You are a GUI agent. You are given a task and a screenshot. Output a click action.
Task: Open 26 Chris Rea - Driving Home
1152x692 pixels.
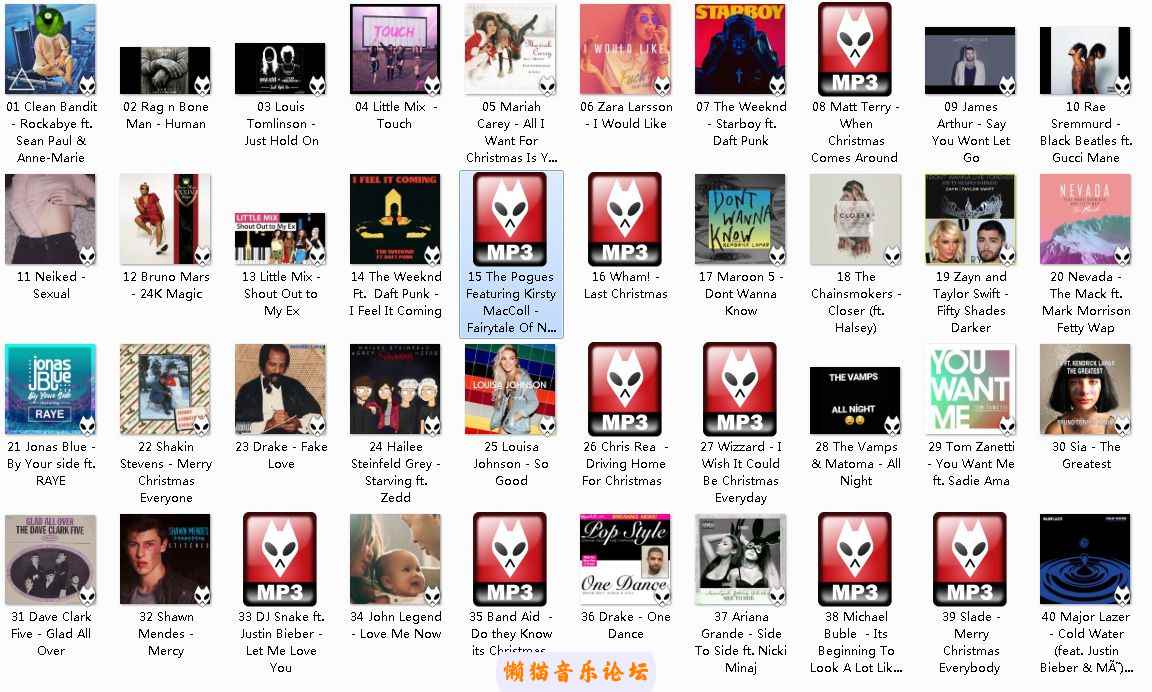625,389
